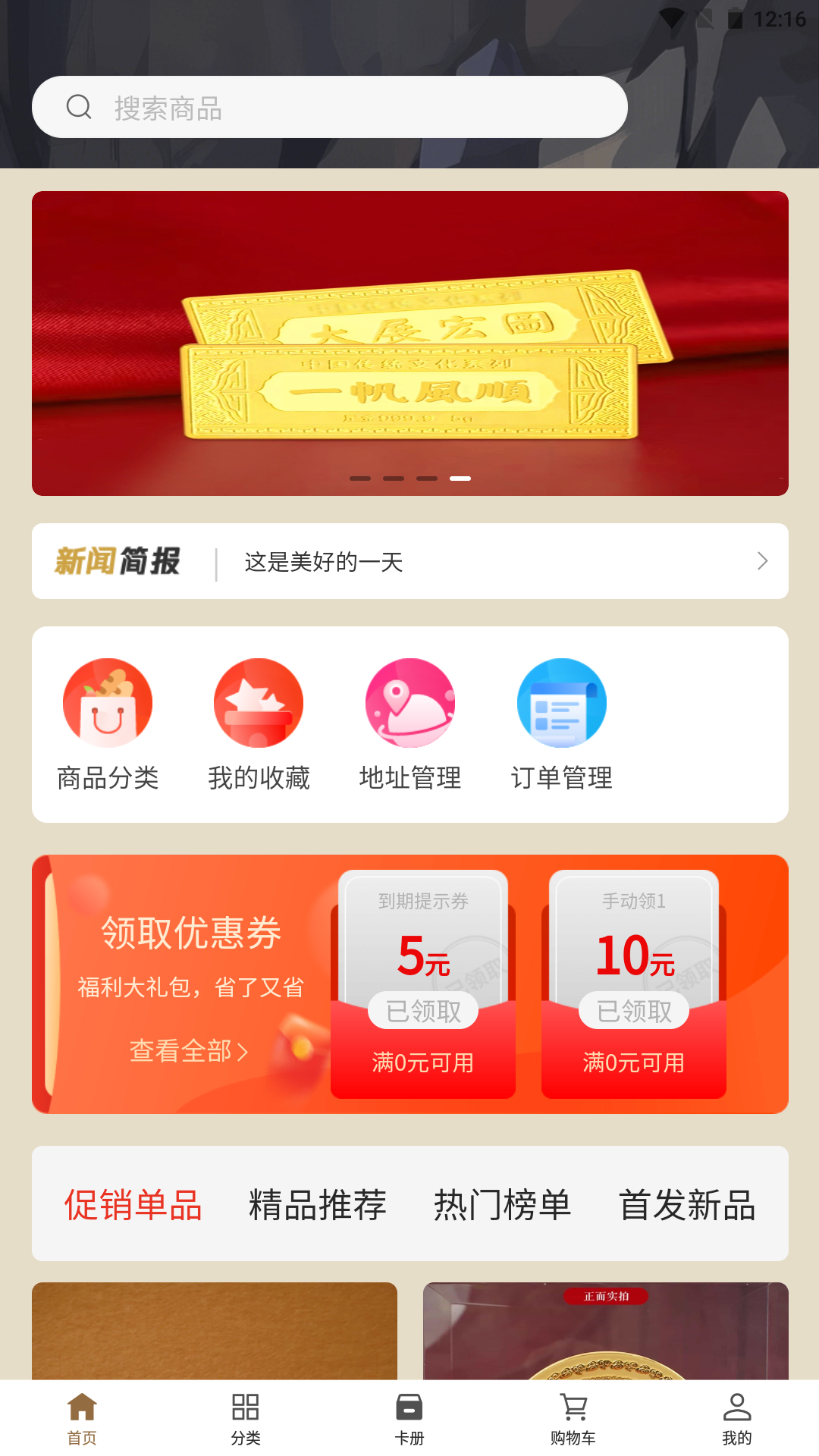The width and height of the screenshot is (819, 1456).
Task: Go to 我的 profile tab
Action: click(737, 1418)
